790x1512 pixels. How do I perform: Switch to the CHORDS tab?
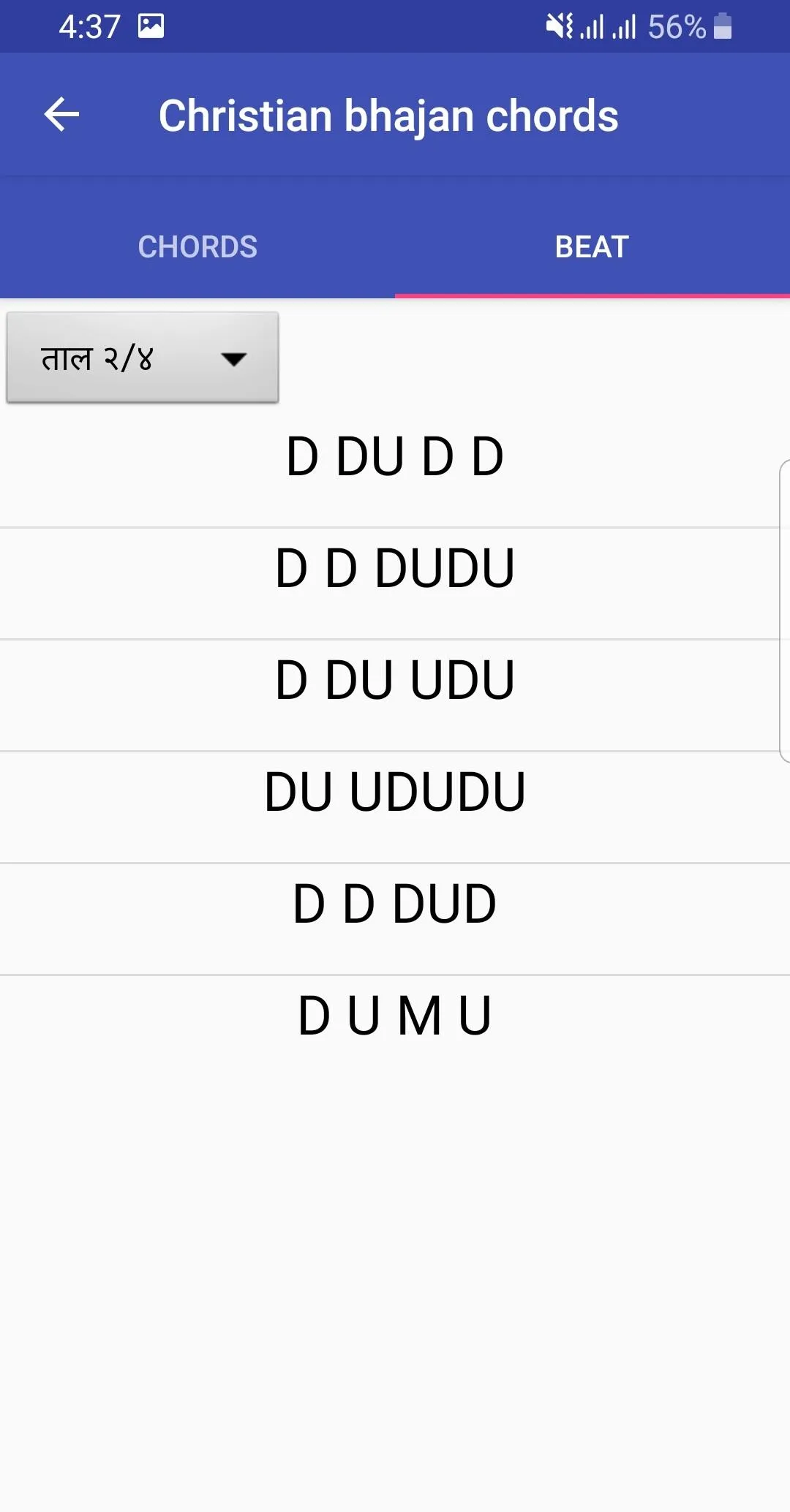197,247
